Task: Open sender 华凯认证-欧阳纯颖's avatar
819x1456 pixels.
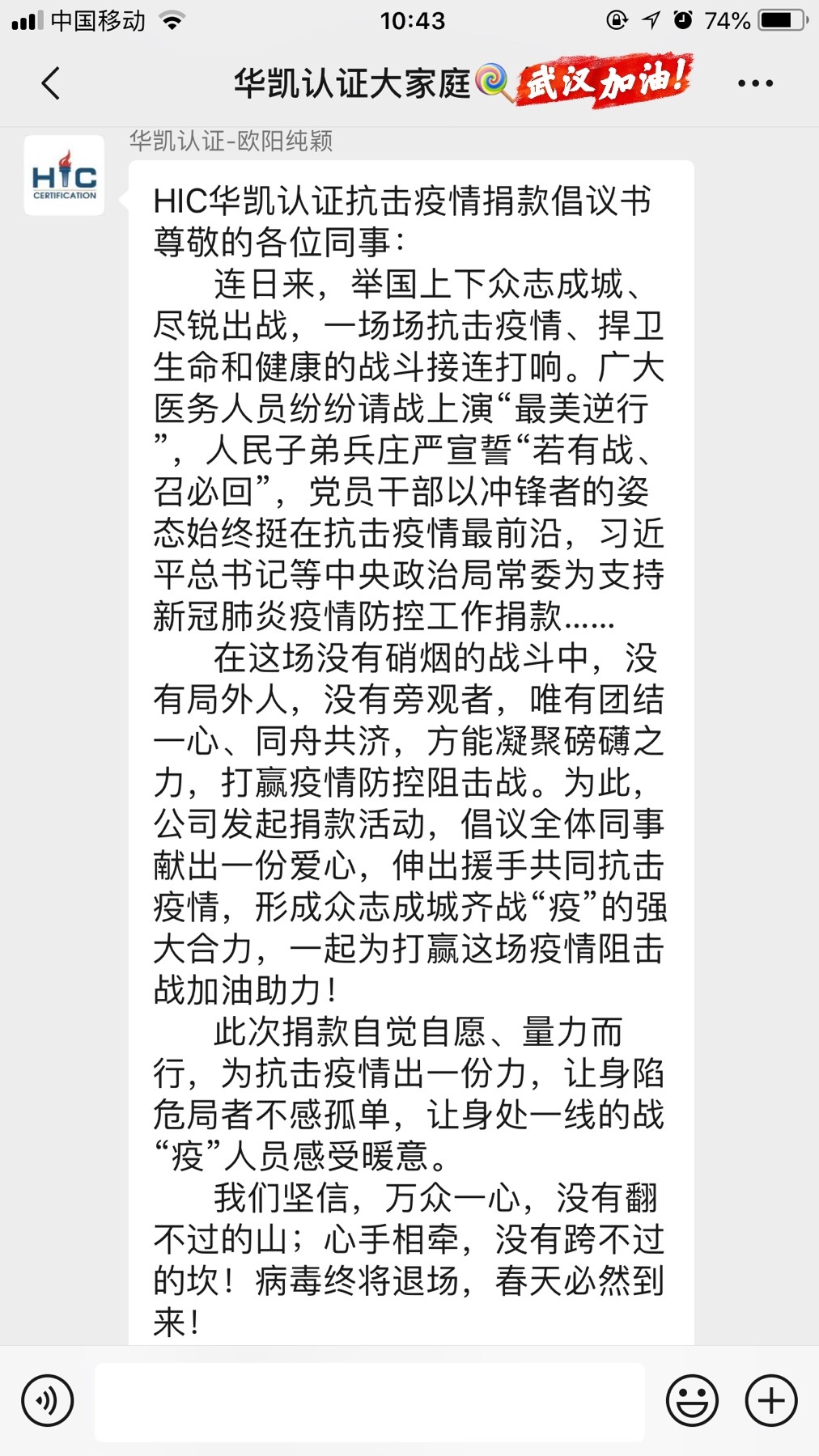Action: [x=65, y=176]
